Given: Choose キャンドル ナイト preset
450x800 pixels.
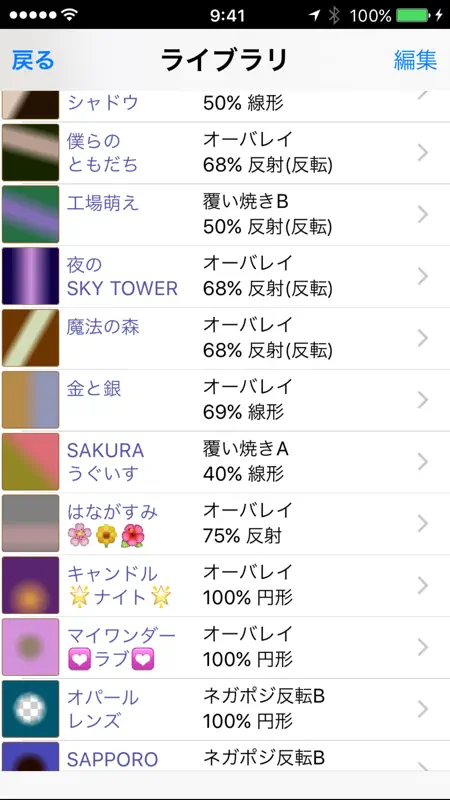Looking at the screenshot, I should pos(225,585).
